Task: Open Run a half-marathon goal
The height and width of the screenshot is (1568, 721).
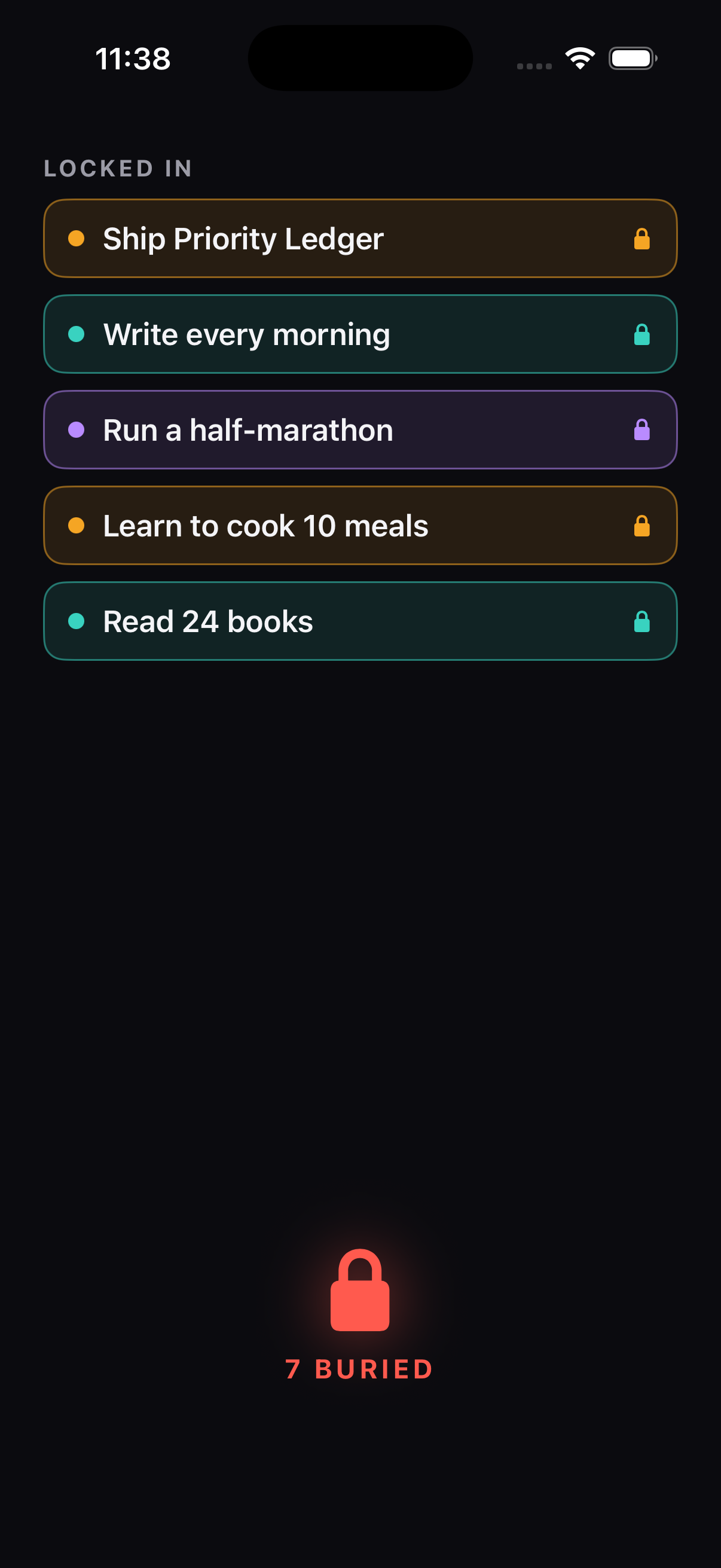Action: (360, 430)
